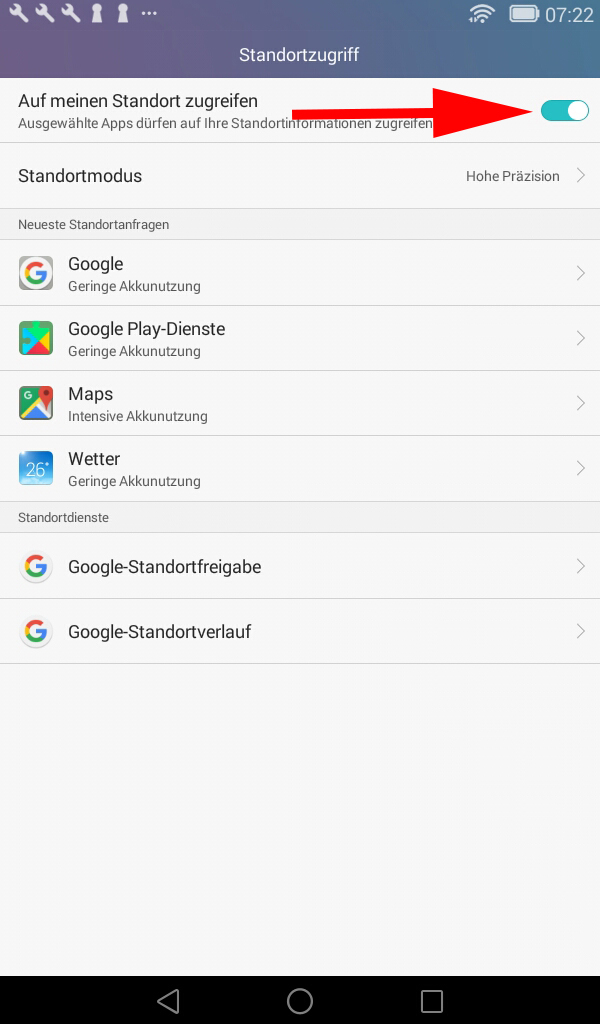600x1024 pixels.
Task: Open Google-Standortfreigabe
Action: click(300, 566)
